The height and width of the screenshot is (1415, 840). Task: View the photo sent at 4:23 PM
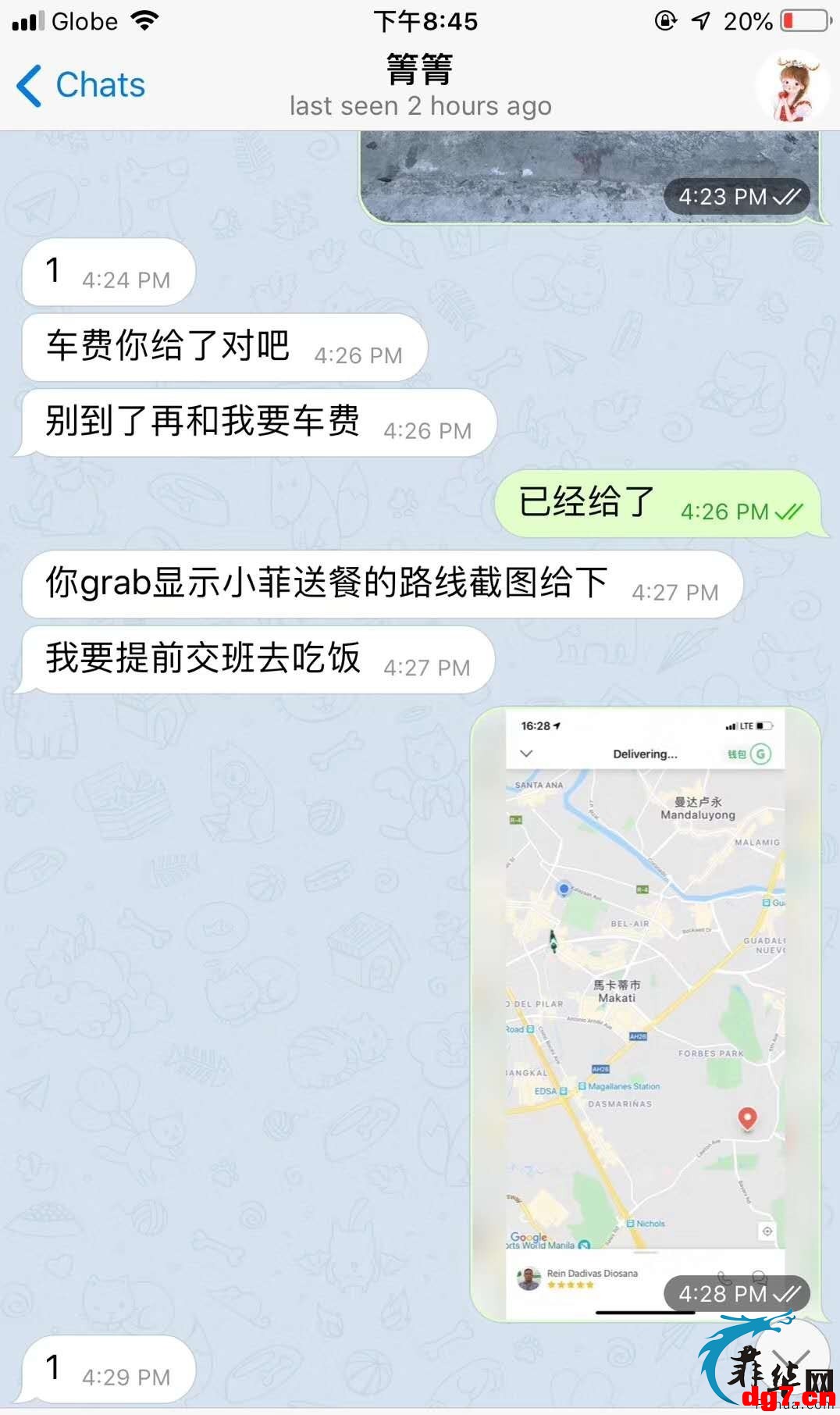589,177
